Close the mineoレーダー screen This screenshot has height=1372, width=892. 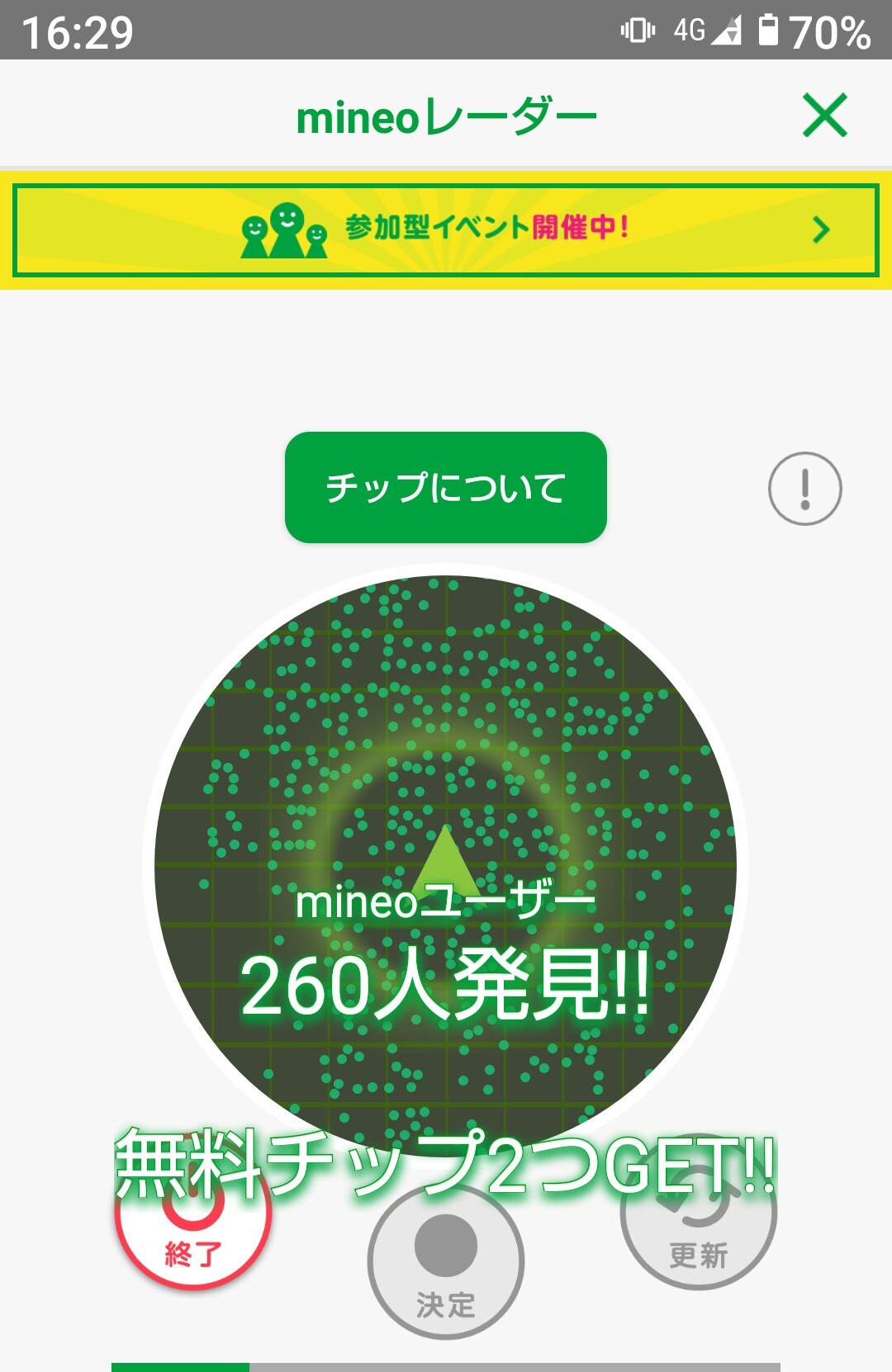pyautogui.click(x=825, y=116)
